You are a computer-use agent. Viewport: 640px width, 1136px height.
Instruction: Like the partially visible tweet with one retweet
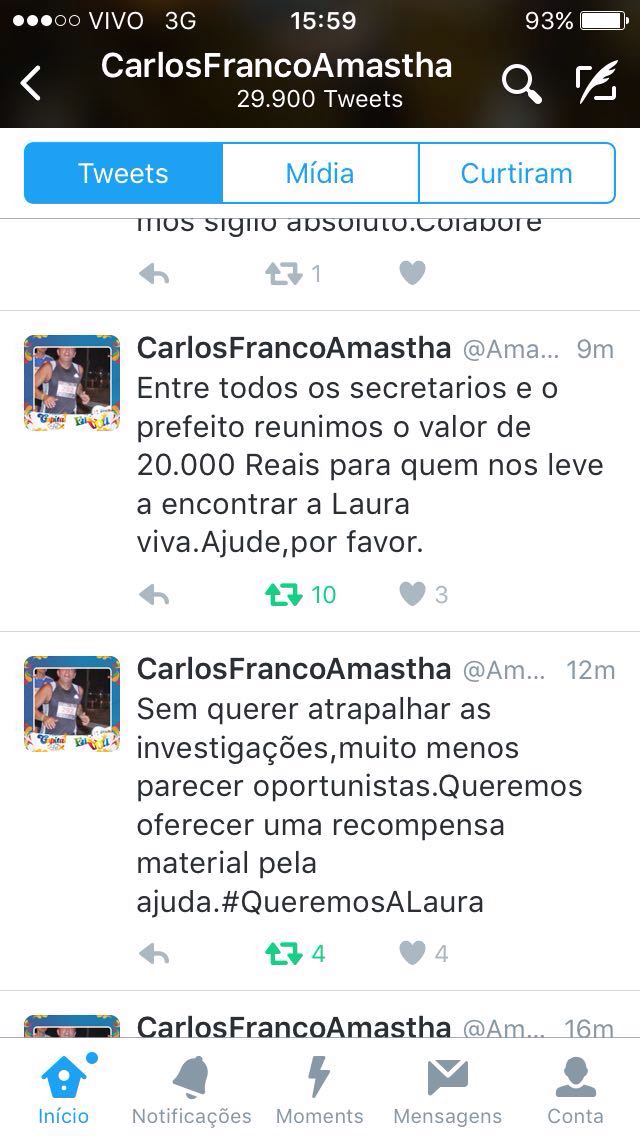412,273
